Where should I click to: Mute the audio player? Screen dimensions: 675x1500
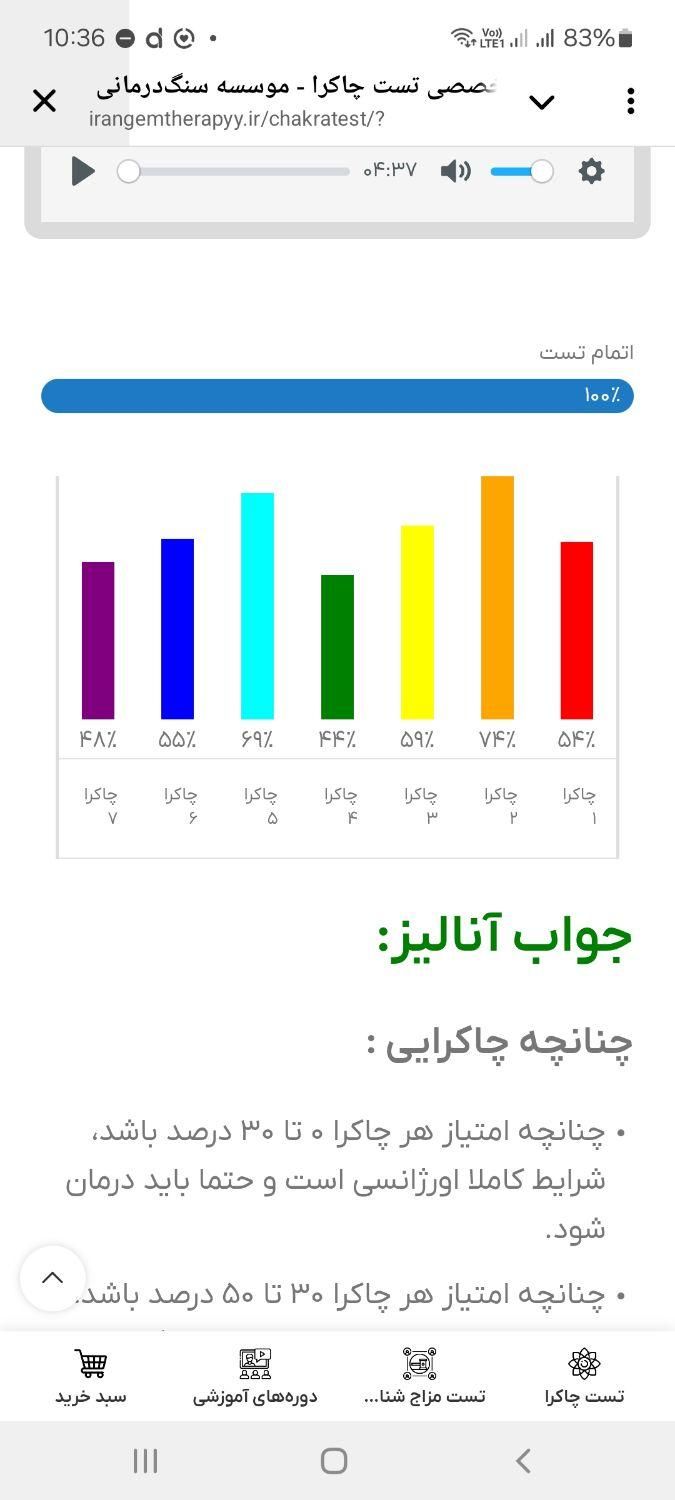pos(455,171)
